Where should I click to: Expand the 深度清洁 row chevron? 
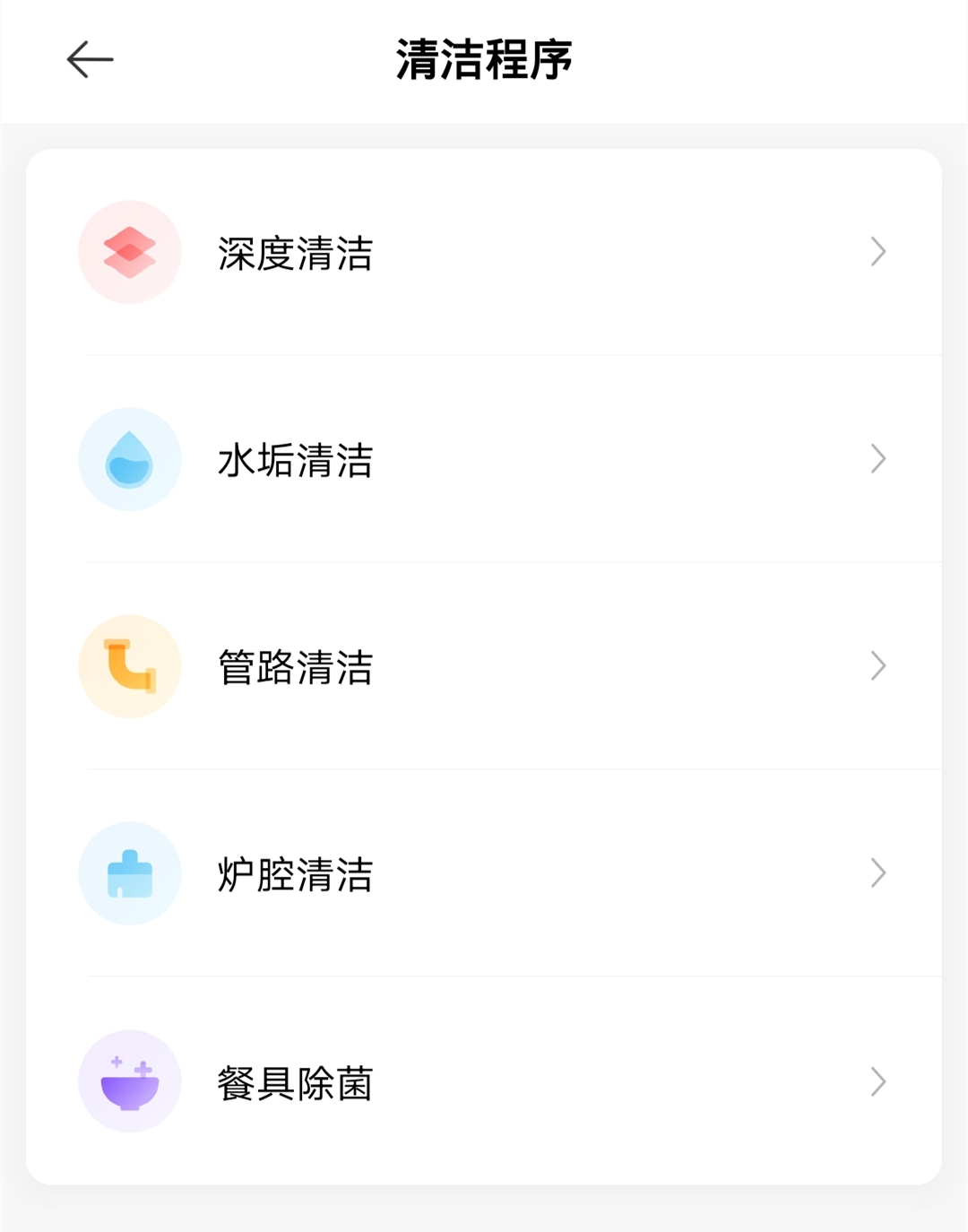tap(877, 252)
